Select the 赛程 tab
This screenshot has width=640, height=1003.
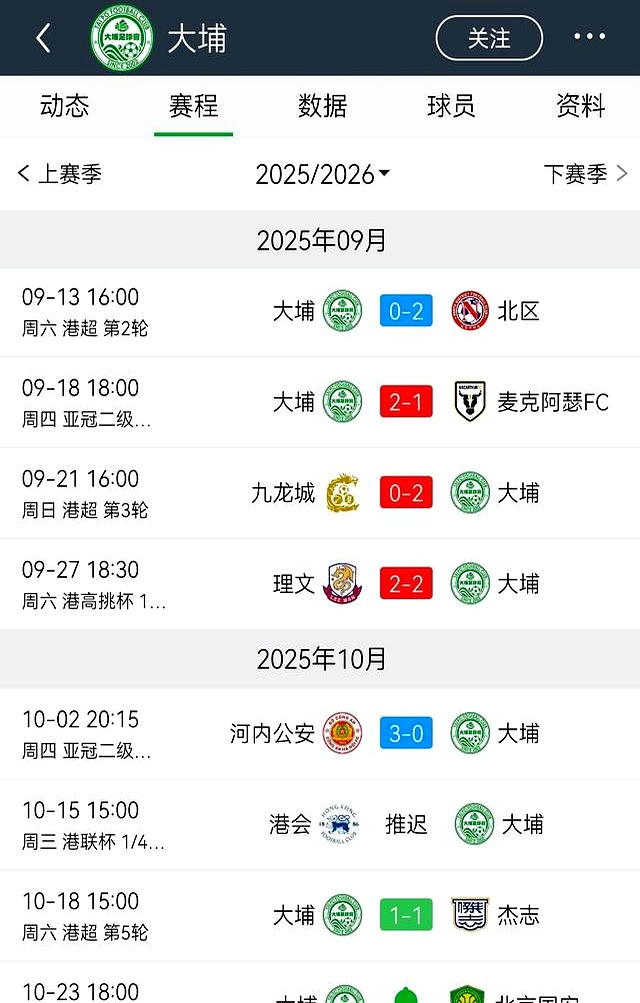coord(193,106)
